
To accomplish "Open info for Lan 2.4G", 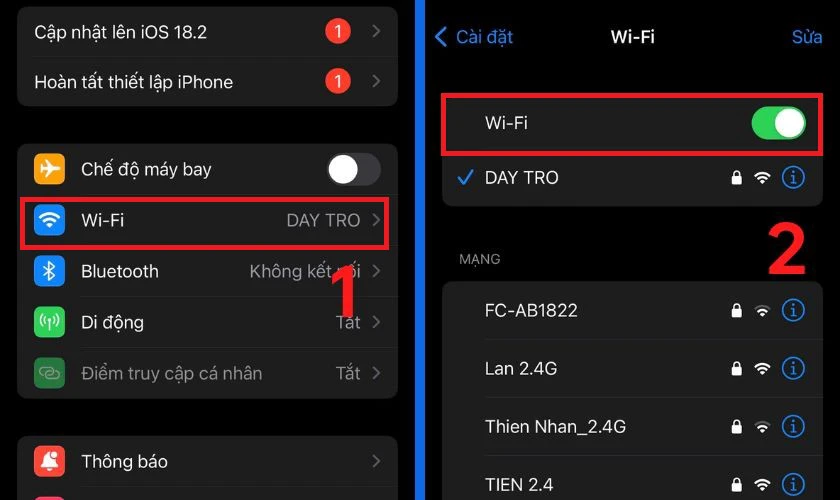I will point(793,368).
